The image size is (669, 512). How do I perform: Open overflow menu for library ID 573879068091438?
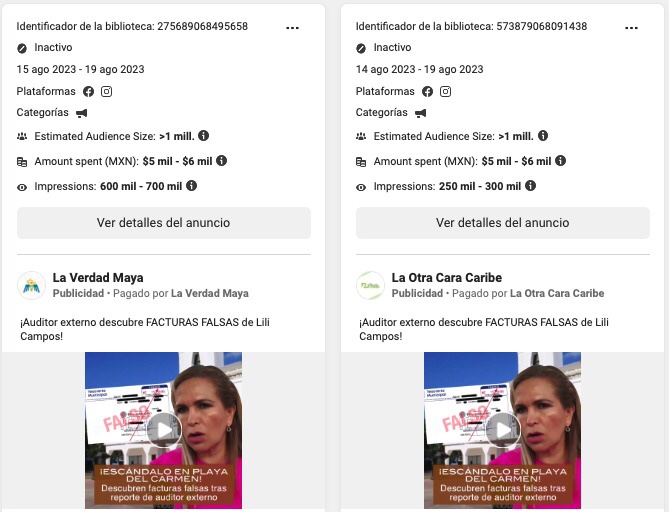[x=630, y=27]
